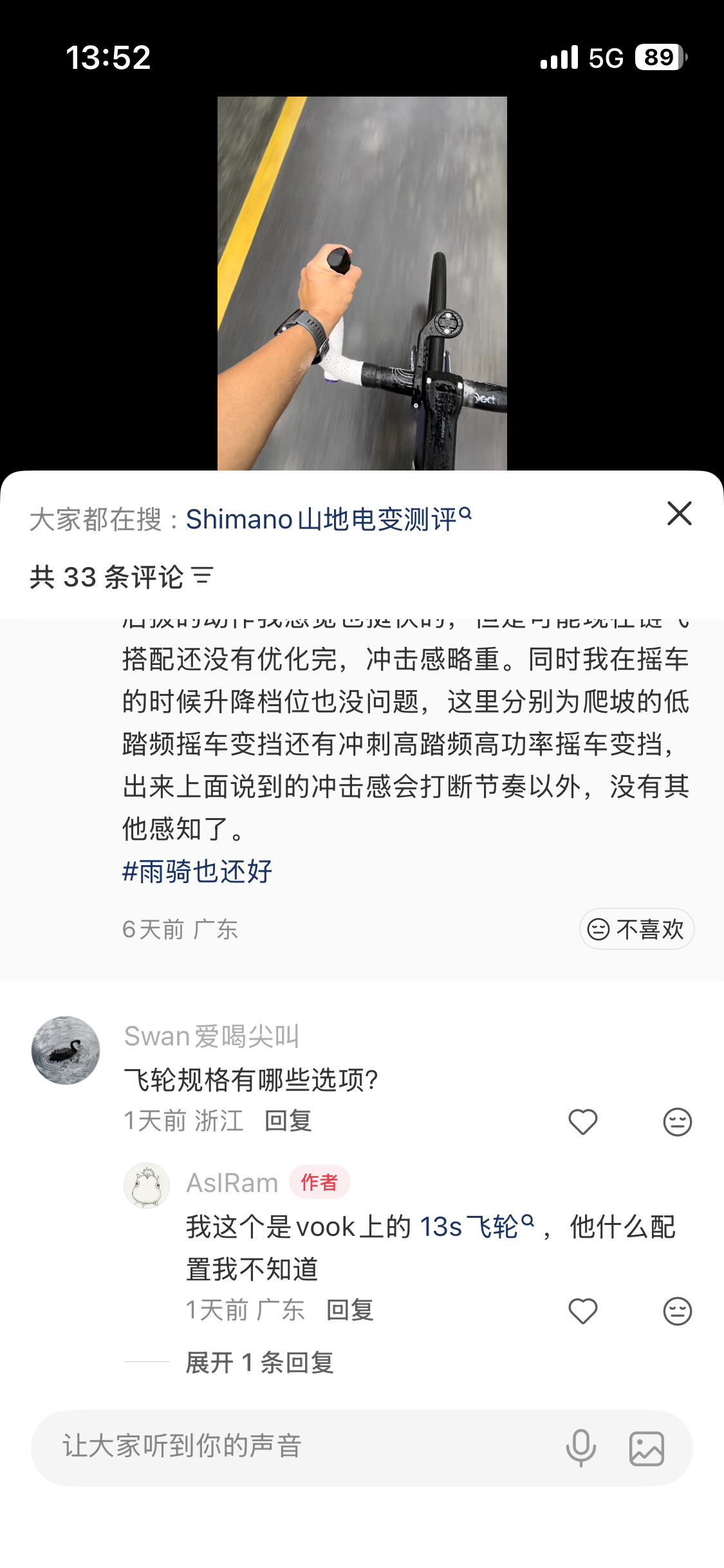The height and width of the screenshot is (1568, 724).
Task: Reply to Swan爱喝尖叫's comment
Action: pyautogui.click(x=288, y=1121)
